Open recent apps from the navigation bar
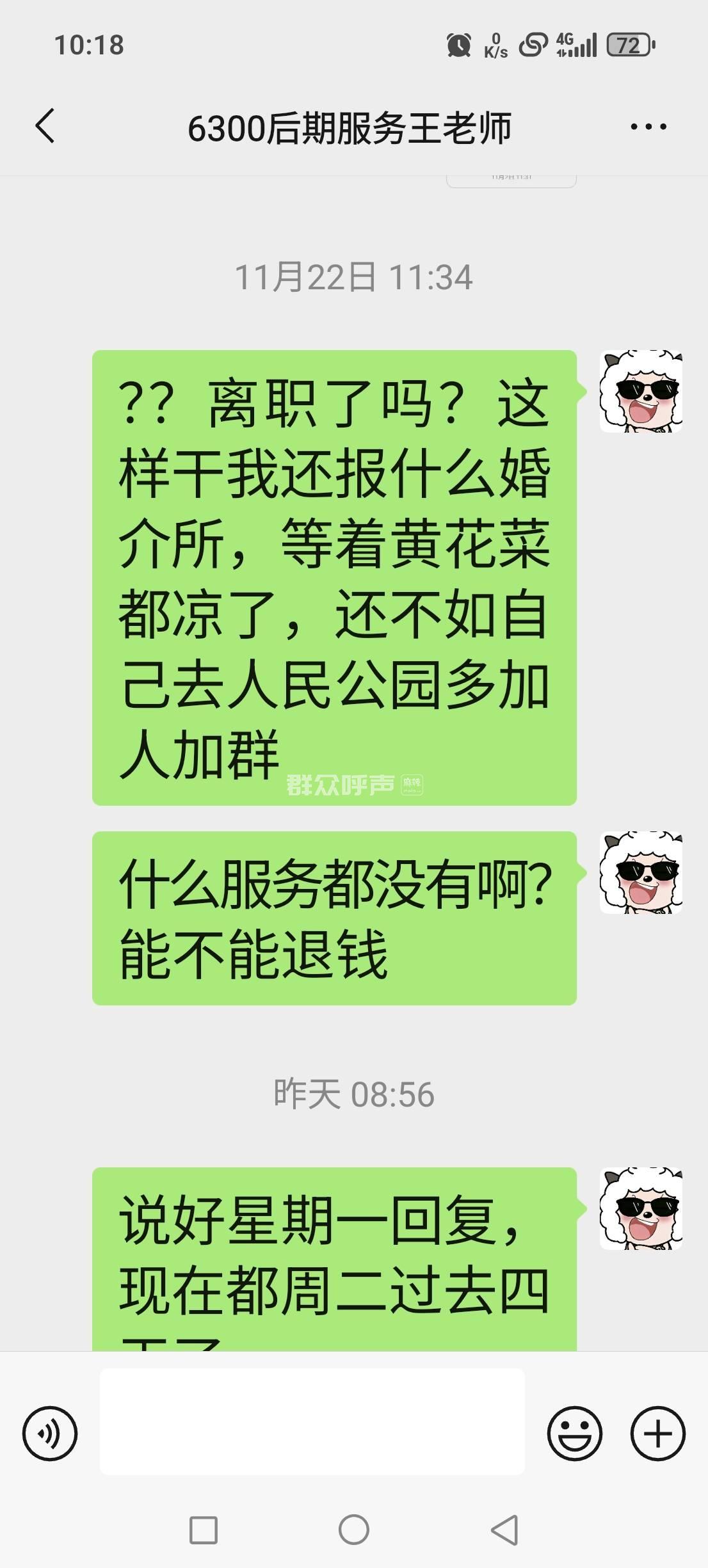Image resolution: width=708 pixels, height=1568 pixels. (x=204, y=1530)
